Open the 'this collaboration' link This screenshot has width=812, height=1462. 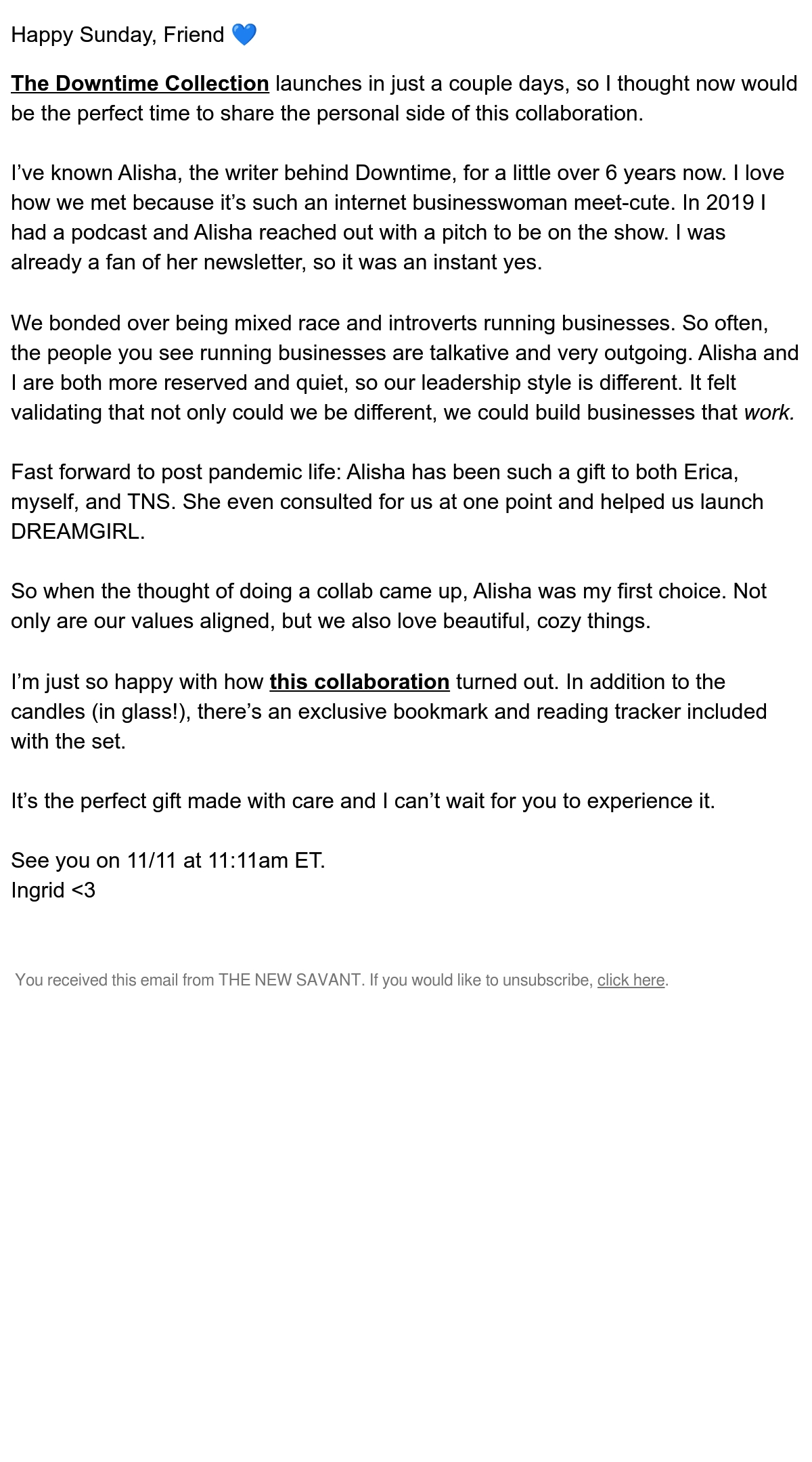[359, 682]
